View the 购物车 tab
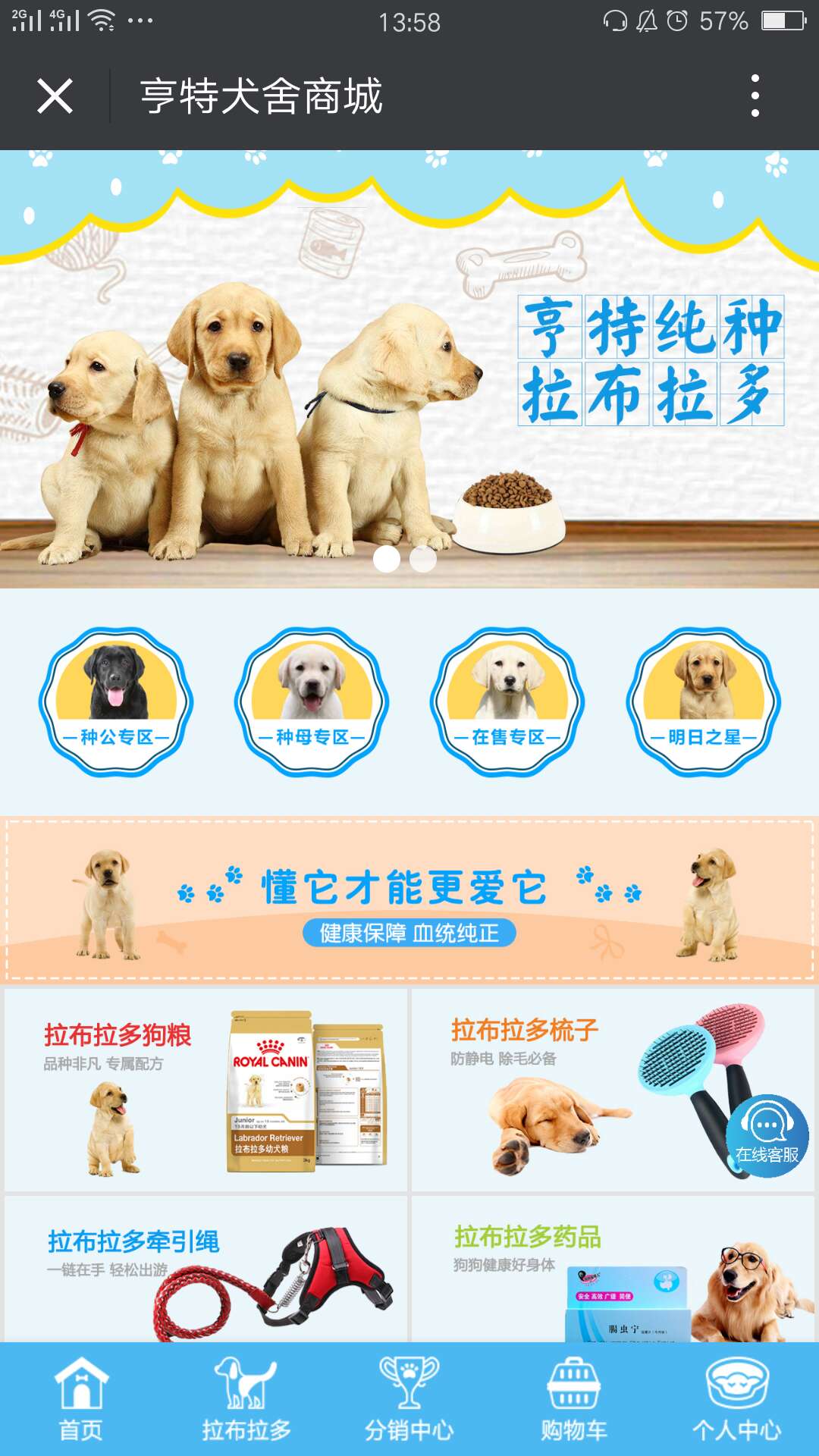 [x=573, y=1400]
